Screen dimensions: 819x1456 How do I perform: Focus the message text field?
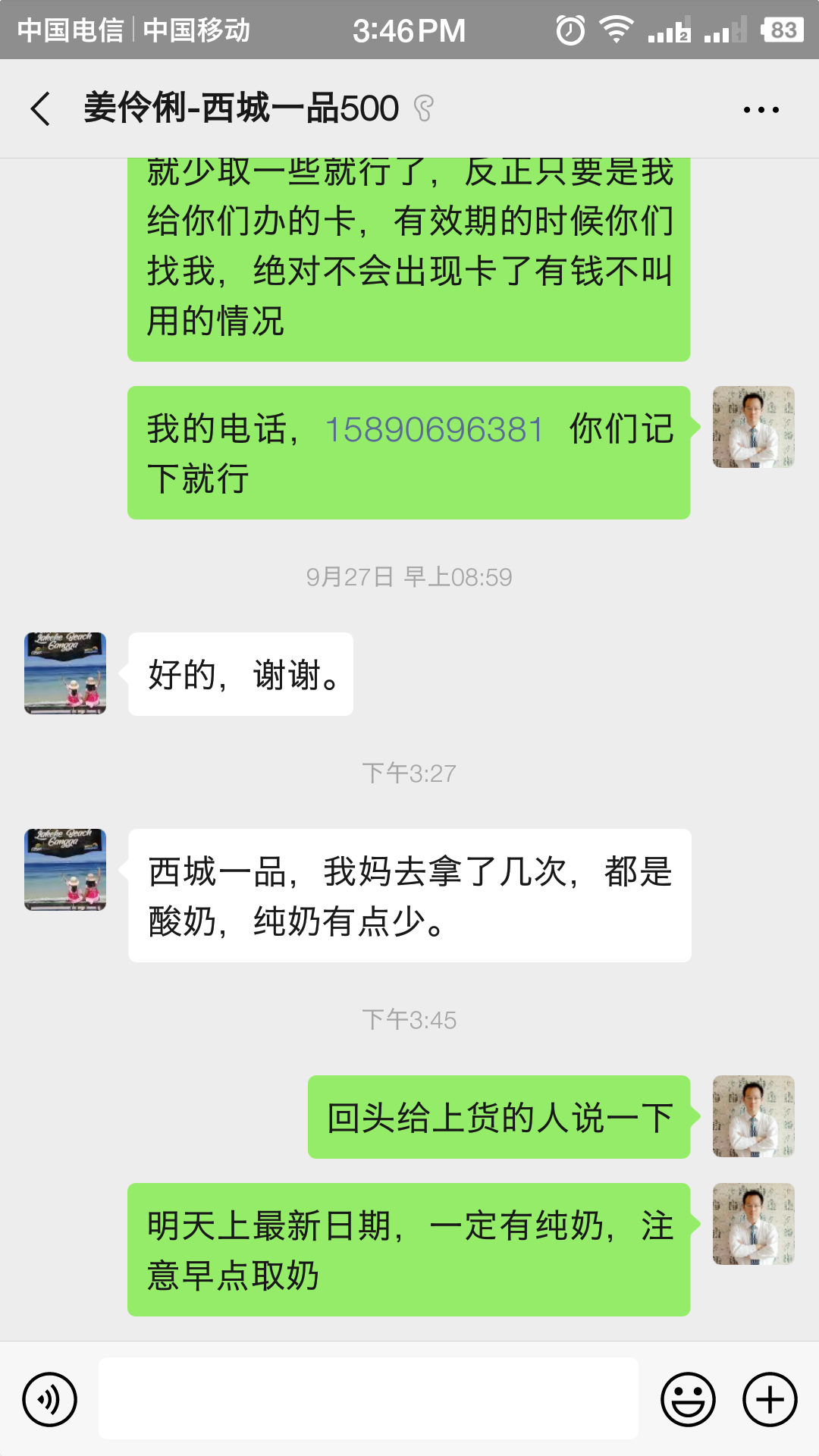tap(369, 1398)
